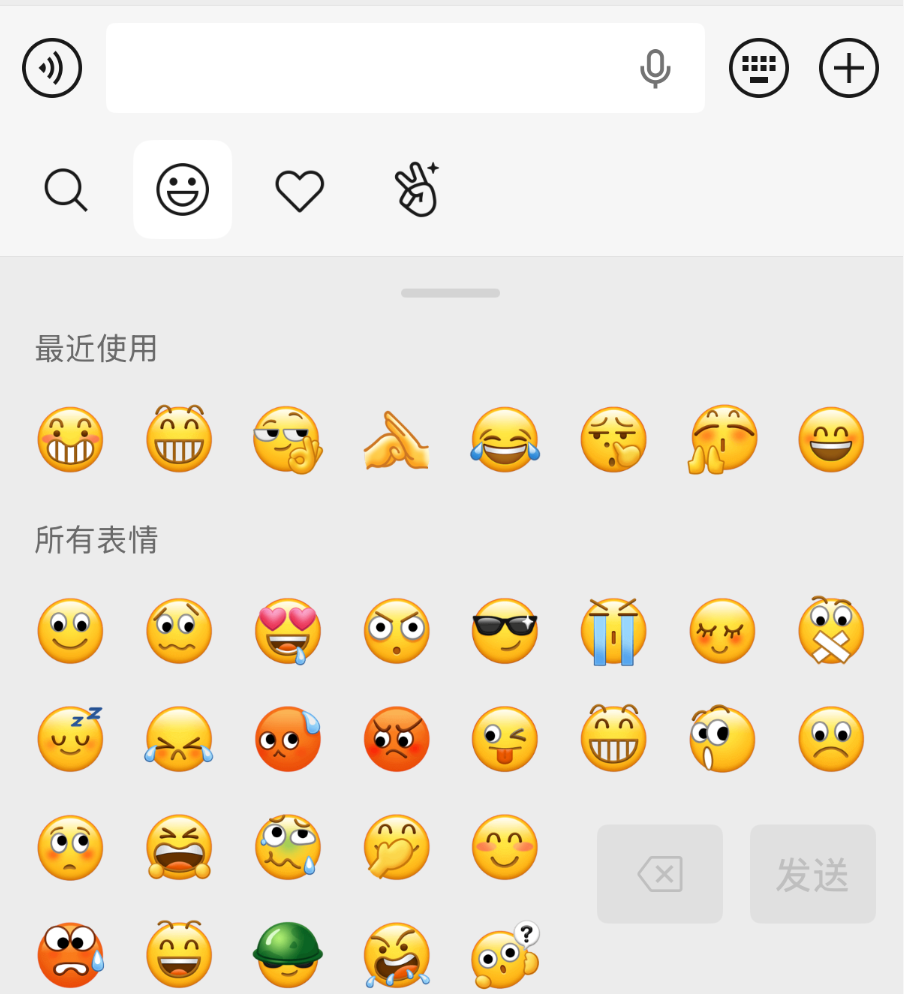Open the heart favorites sticker icon

pos(299,189)
